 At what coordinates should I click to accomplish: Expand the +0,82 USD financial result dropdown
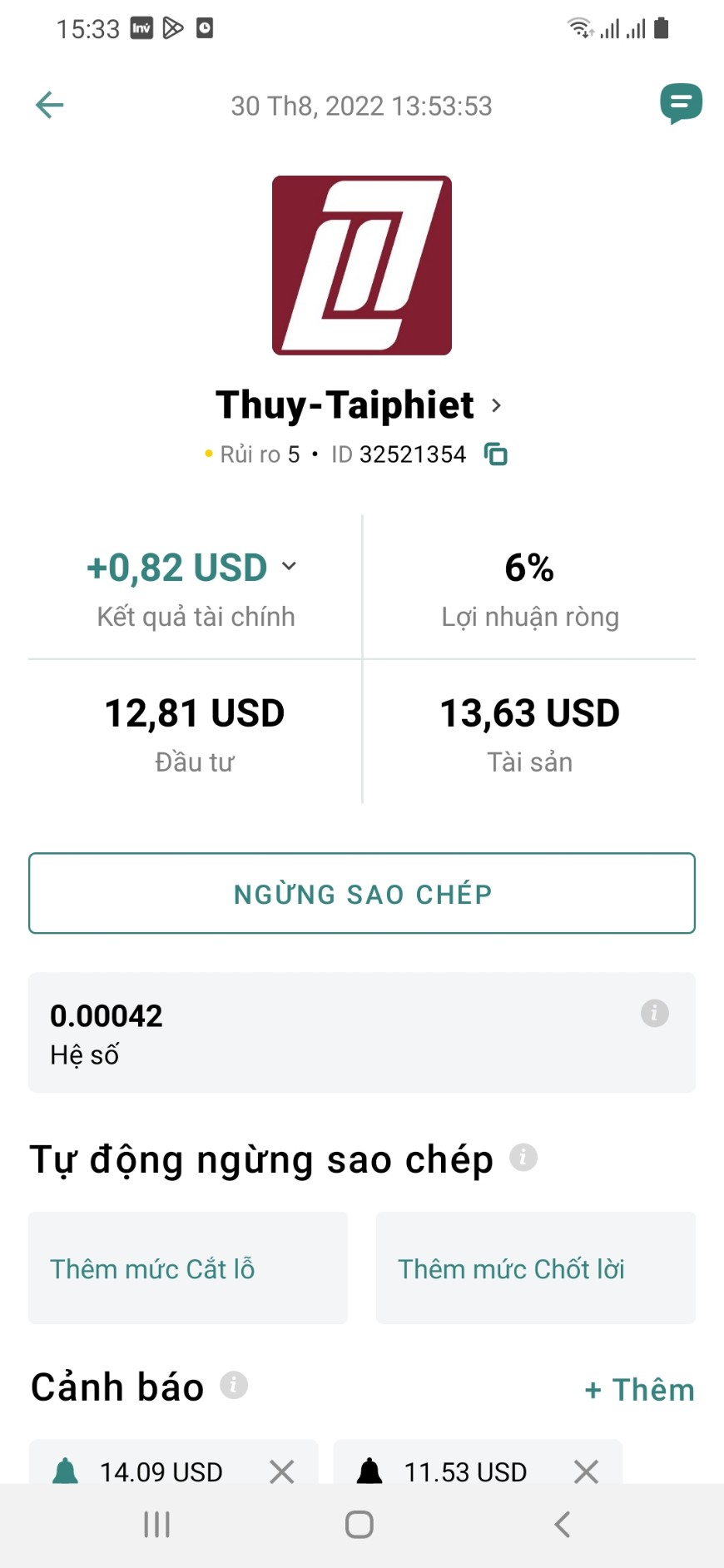(x=289, y=566)
